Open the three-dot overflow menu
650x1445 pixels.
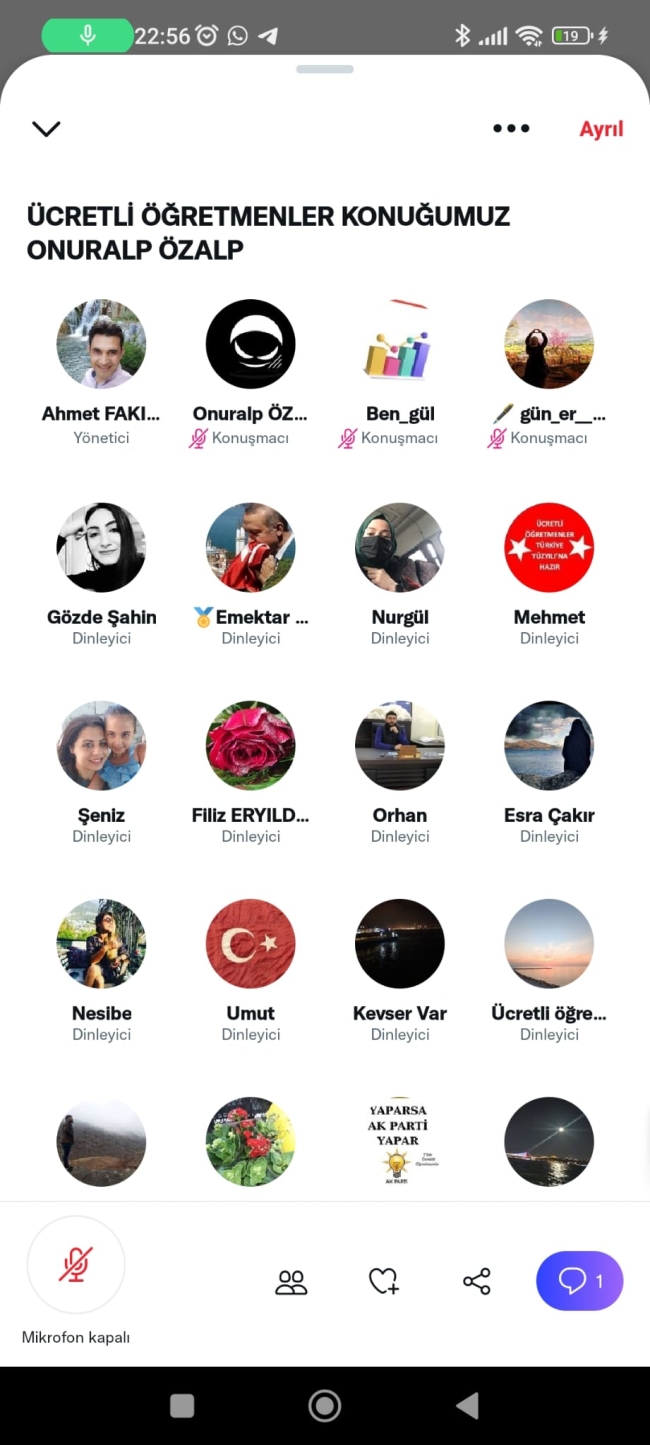tap(511, 129)
